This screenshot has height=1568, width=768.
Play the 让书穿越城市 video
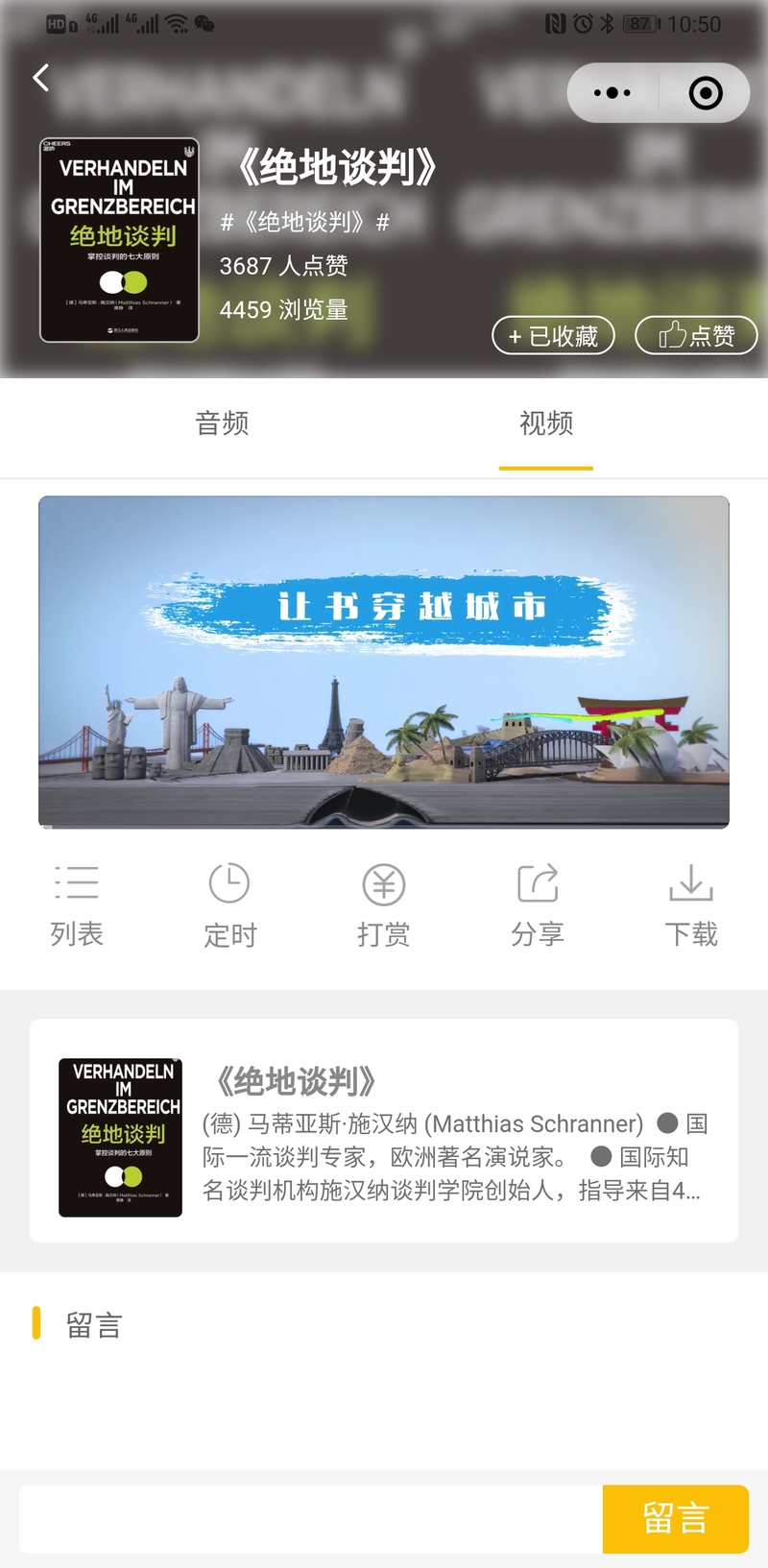click(x=384, y=662)
